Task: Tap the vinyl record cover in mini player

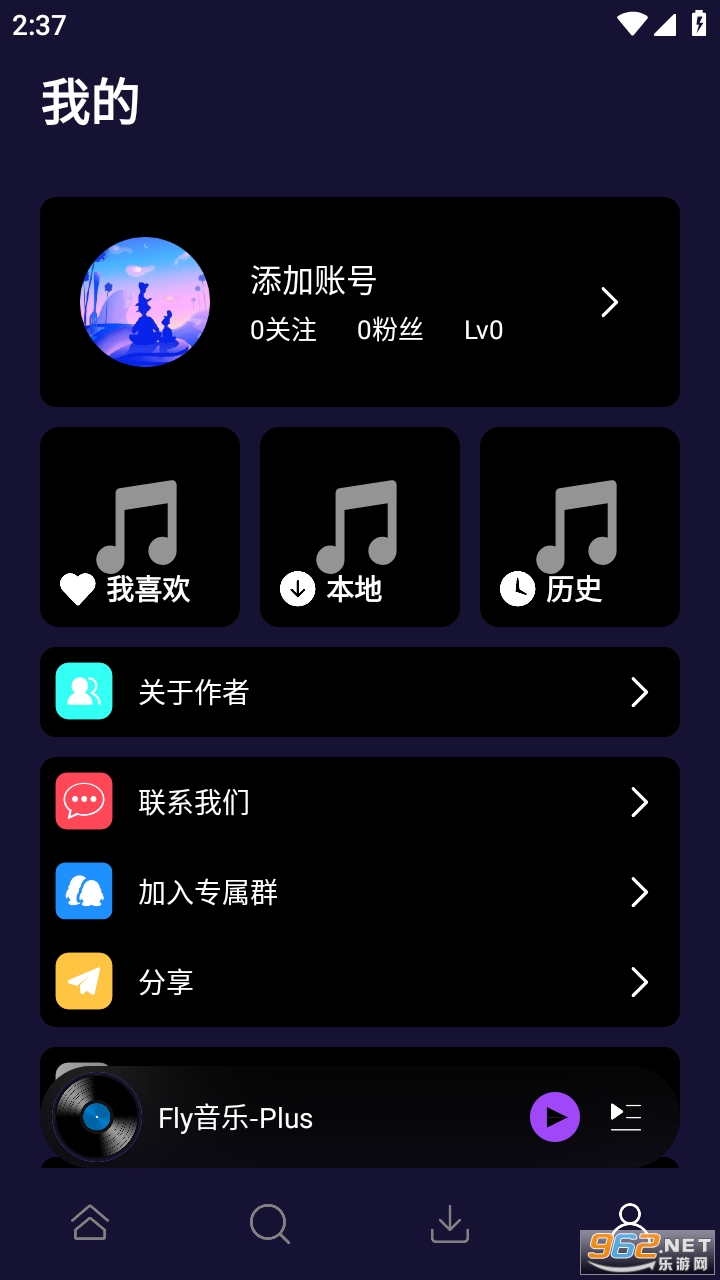Action: tap(97, 1117)
